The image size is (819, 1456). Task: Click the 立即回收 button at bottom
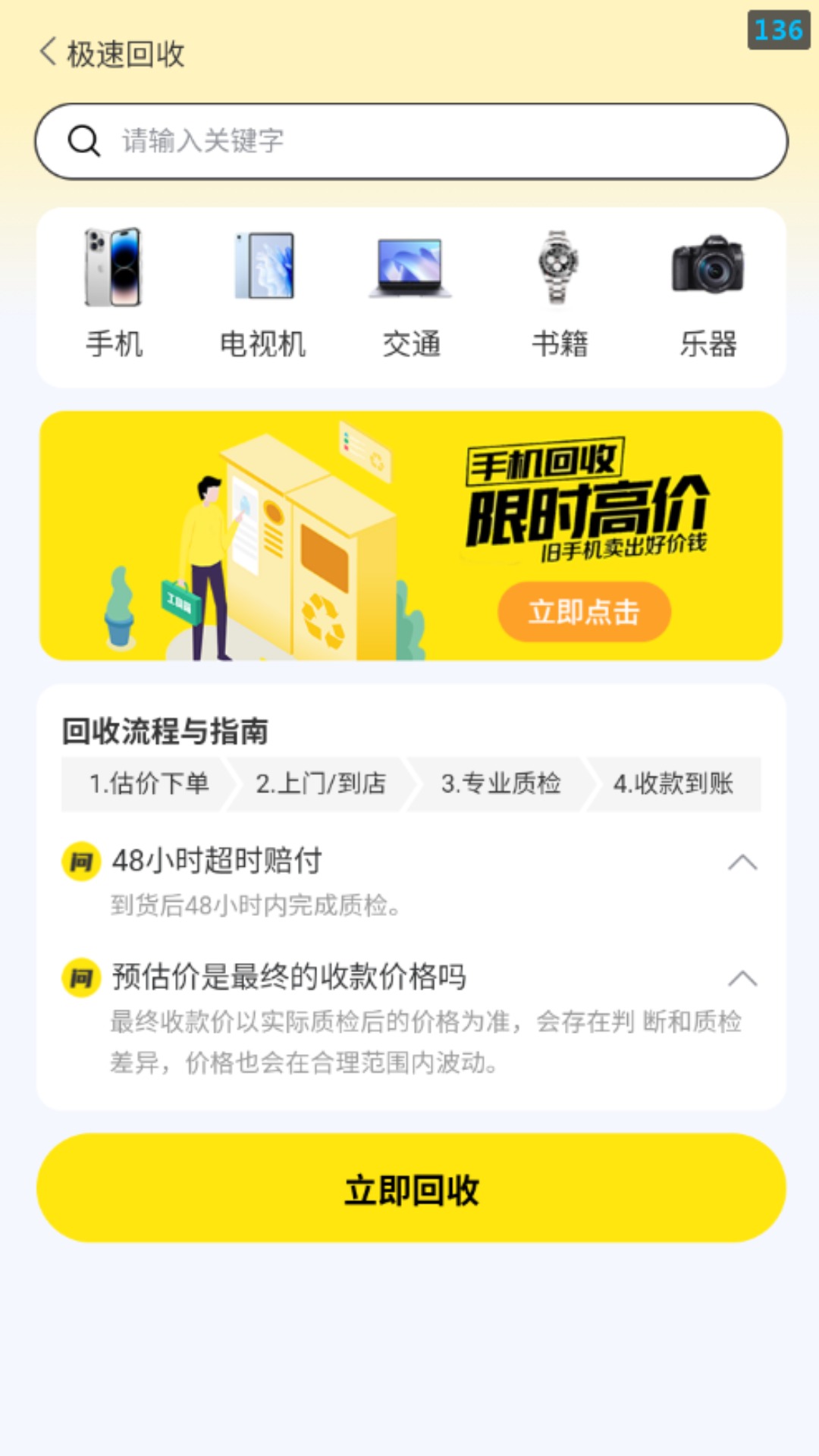point(409,1189)
